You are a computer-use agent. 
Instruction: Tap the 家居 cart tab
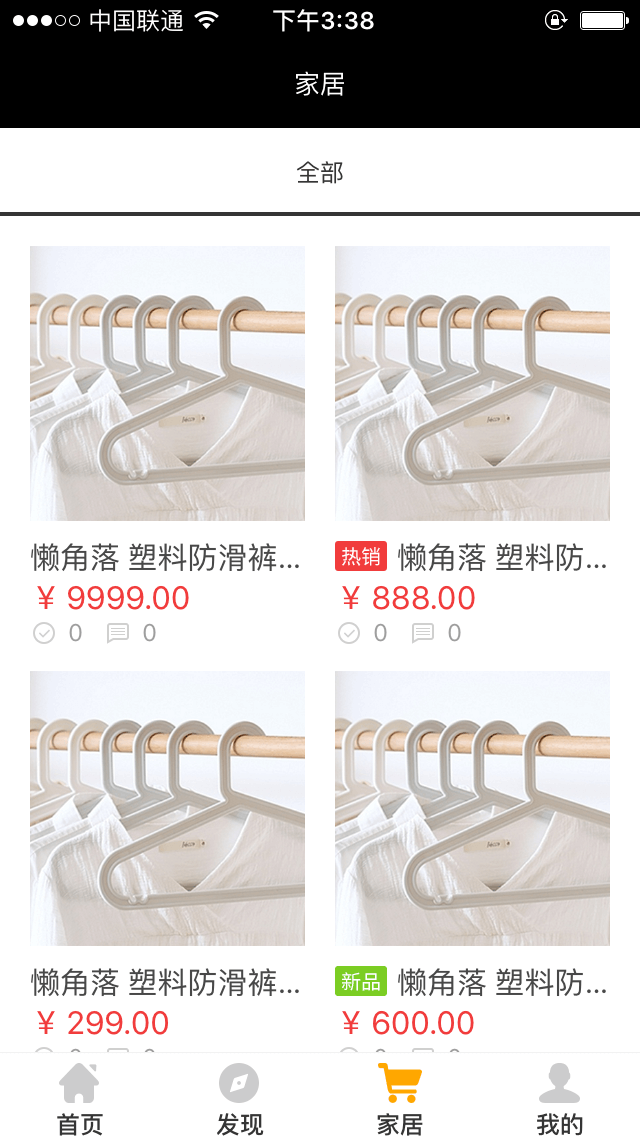pyautogui.click(x=400, y=1098)
